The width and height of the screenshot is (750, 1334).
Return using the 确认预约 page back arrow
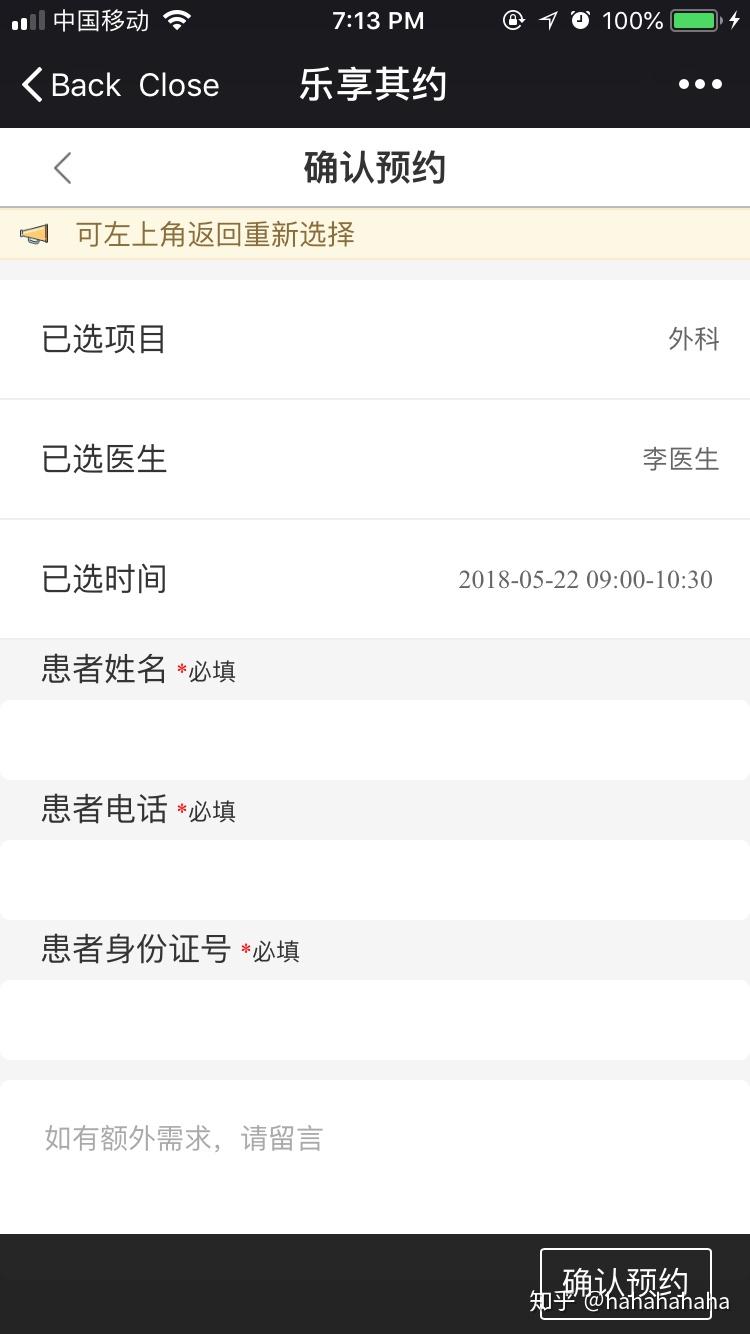point(62,168)
